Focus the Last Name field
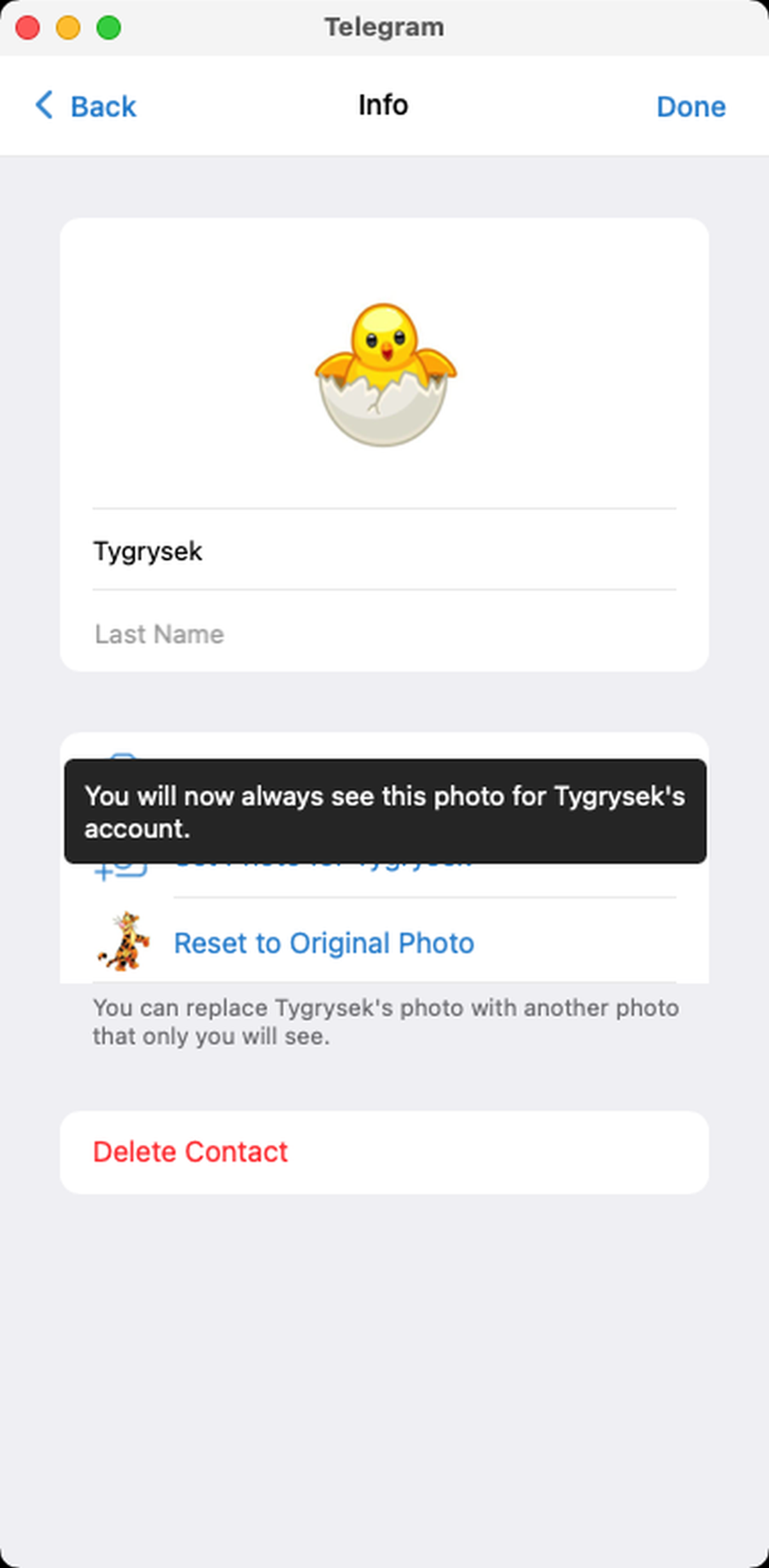Image resolution: width=769 pixels, height=1568 pixels. [x=383, y=634]
